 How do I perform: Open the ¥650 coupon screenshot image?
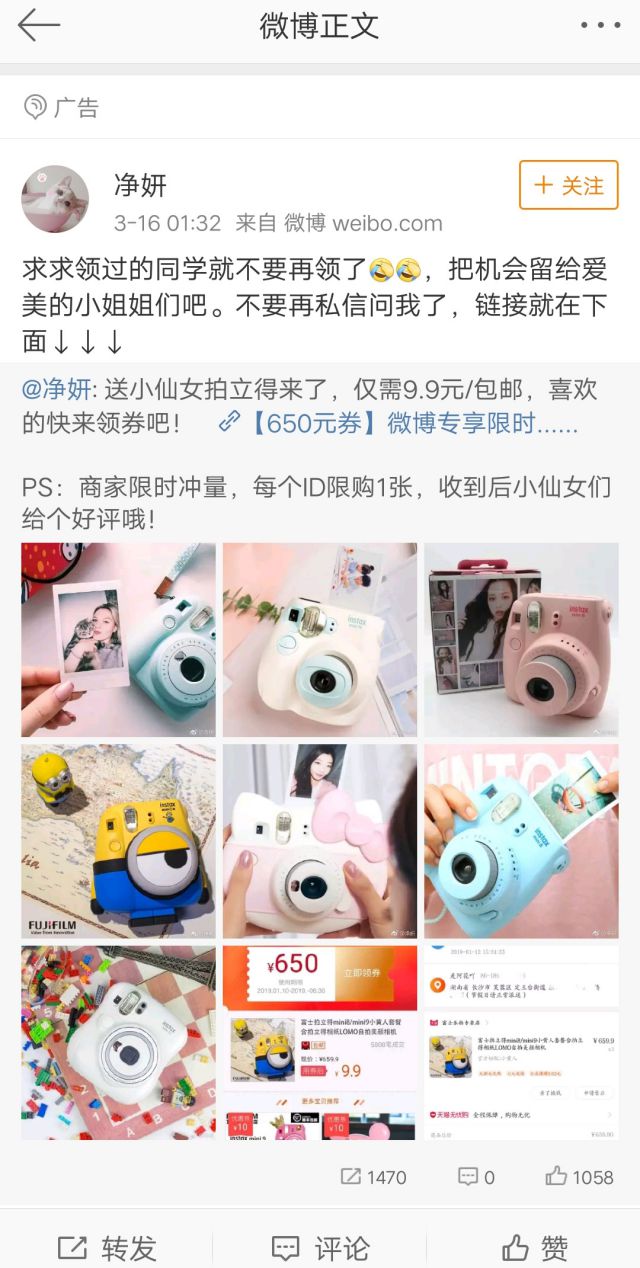point(320,1042)
